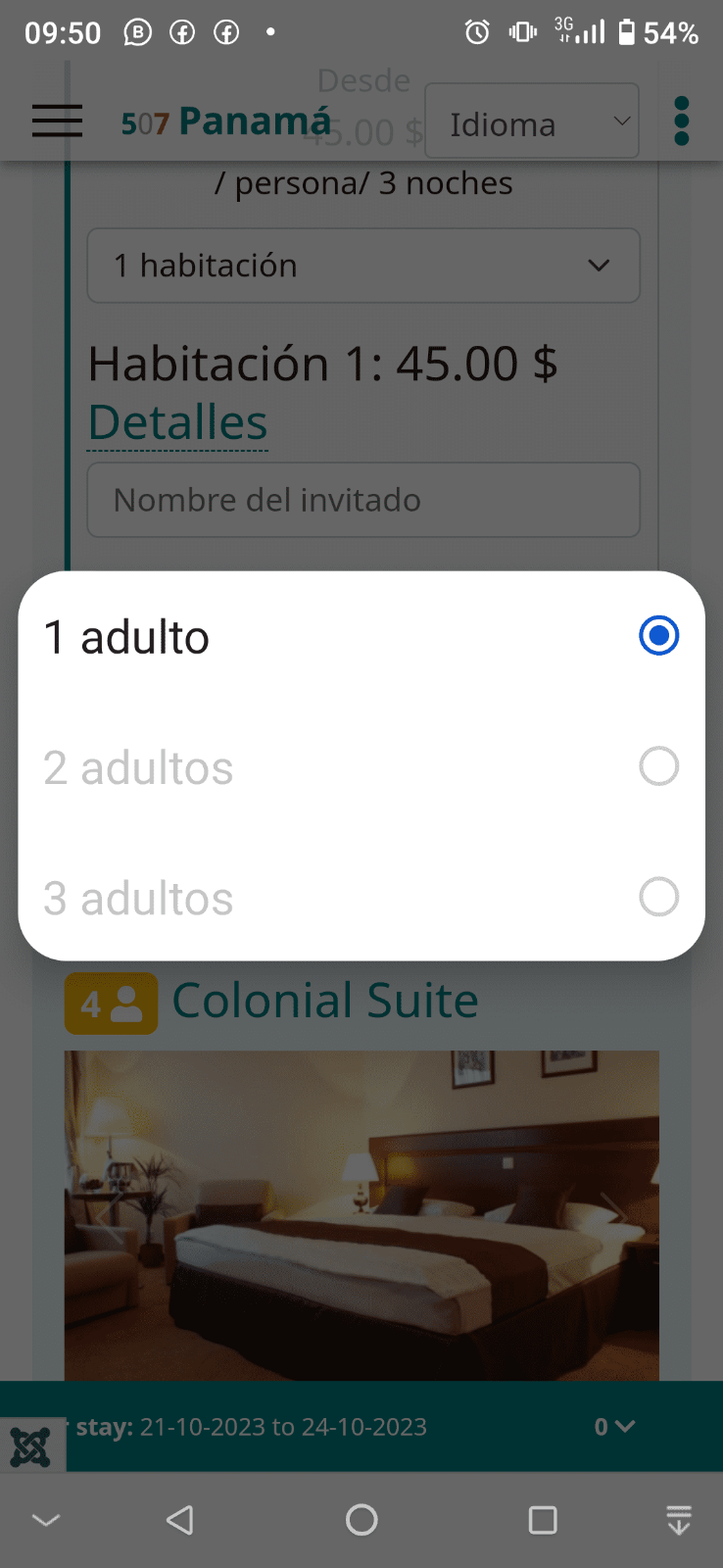Image resolution: width=723 pixels, height=1568 pixels.
Task: Go to the home screen
Action: coord(361,1520)
